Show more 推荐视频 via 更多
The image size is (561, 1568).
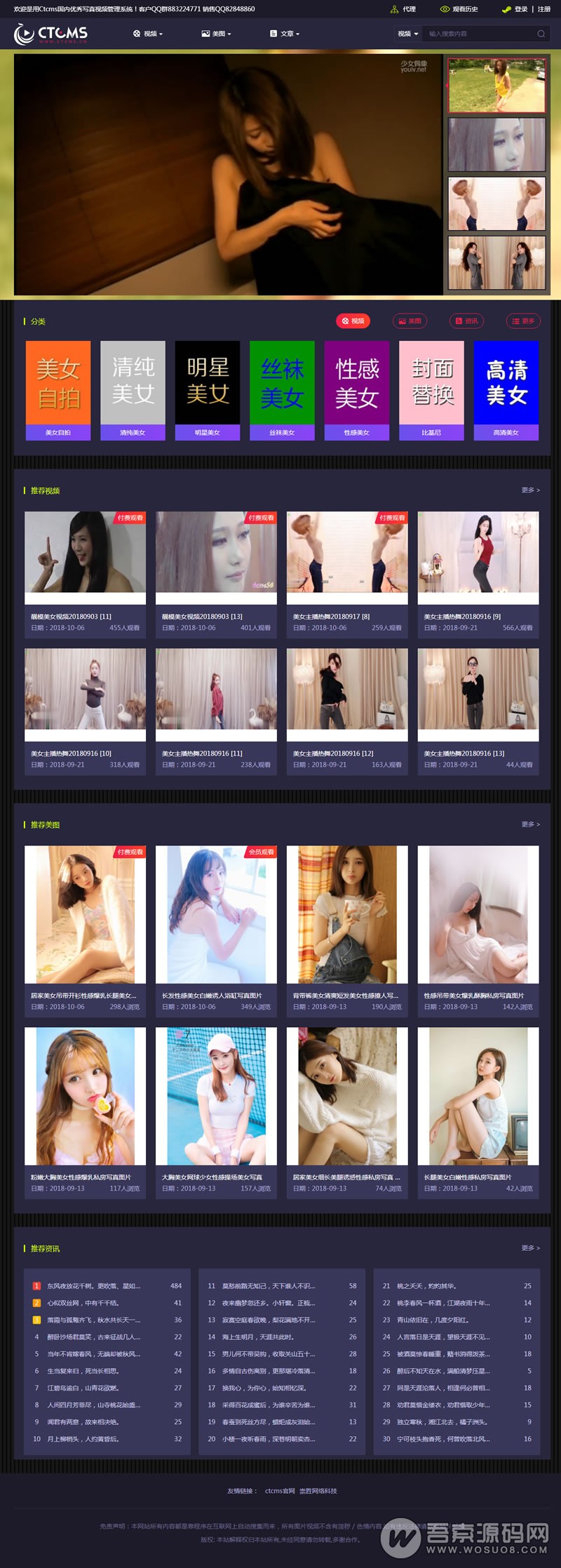click(x=530, y=490)
